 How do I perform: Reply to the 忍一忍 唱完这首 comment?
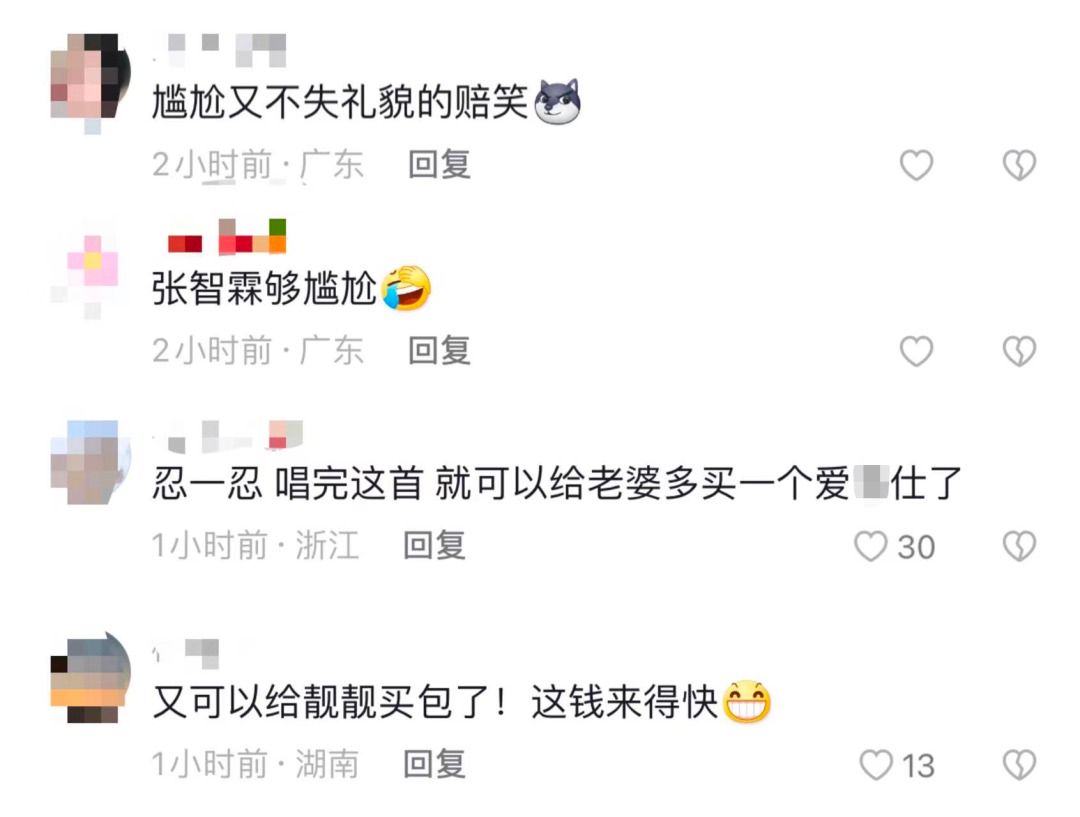[434, 546]
